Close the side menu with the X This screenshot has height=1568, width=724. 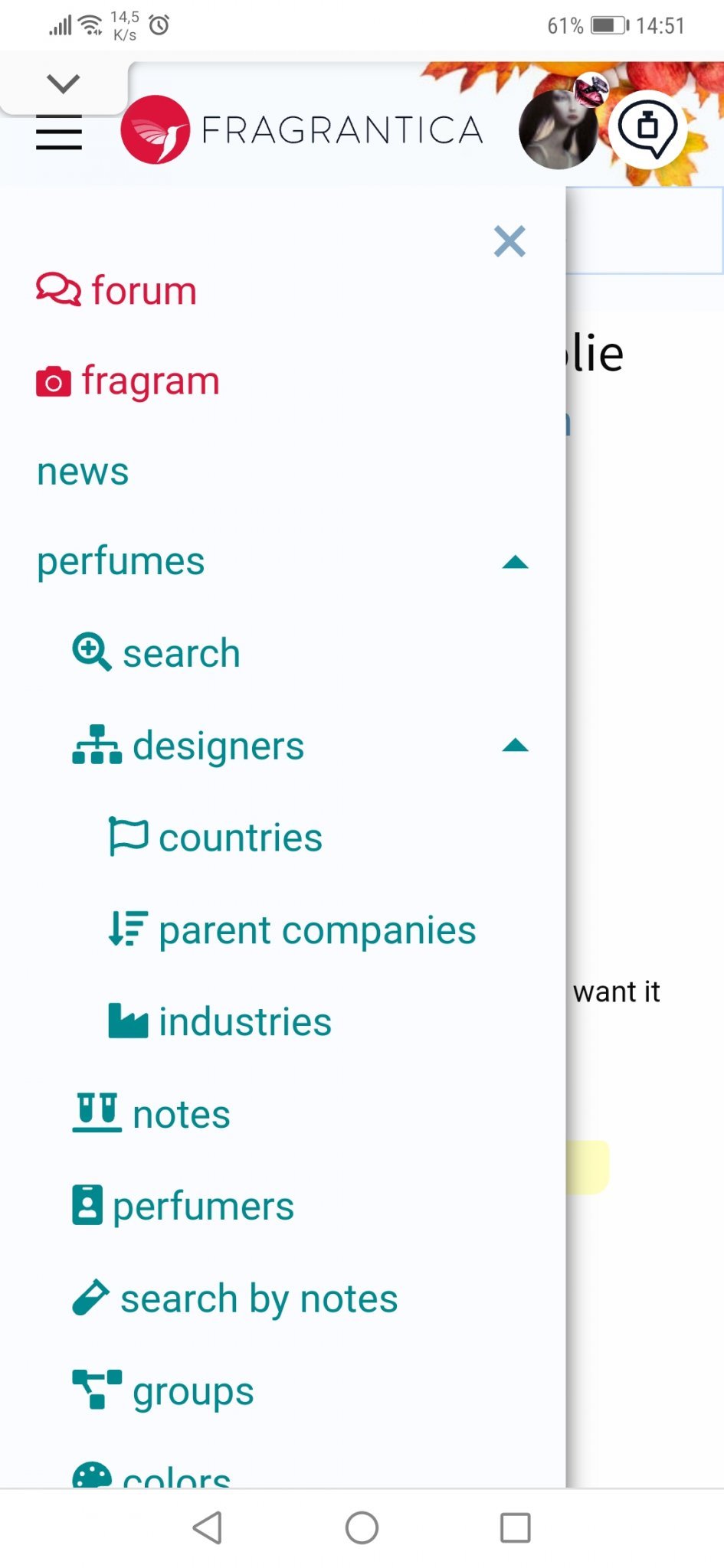tap(509, 241)
